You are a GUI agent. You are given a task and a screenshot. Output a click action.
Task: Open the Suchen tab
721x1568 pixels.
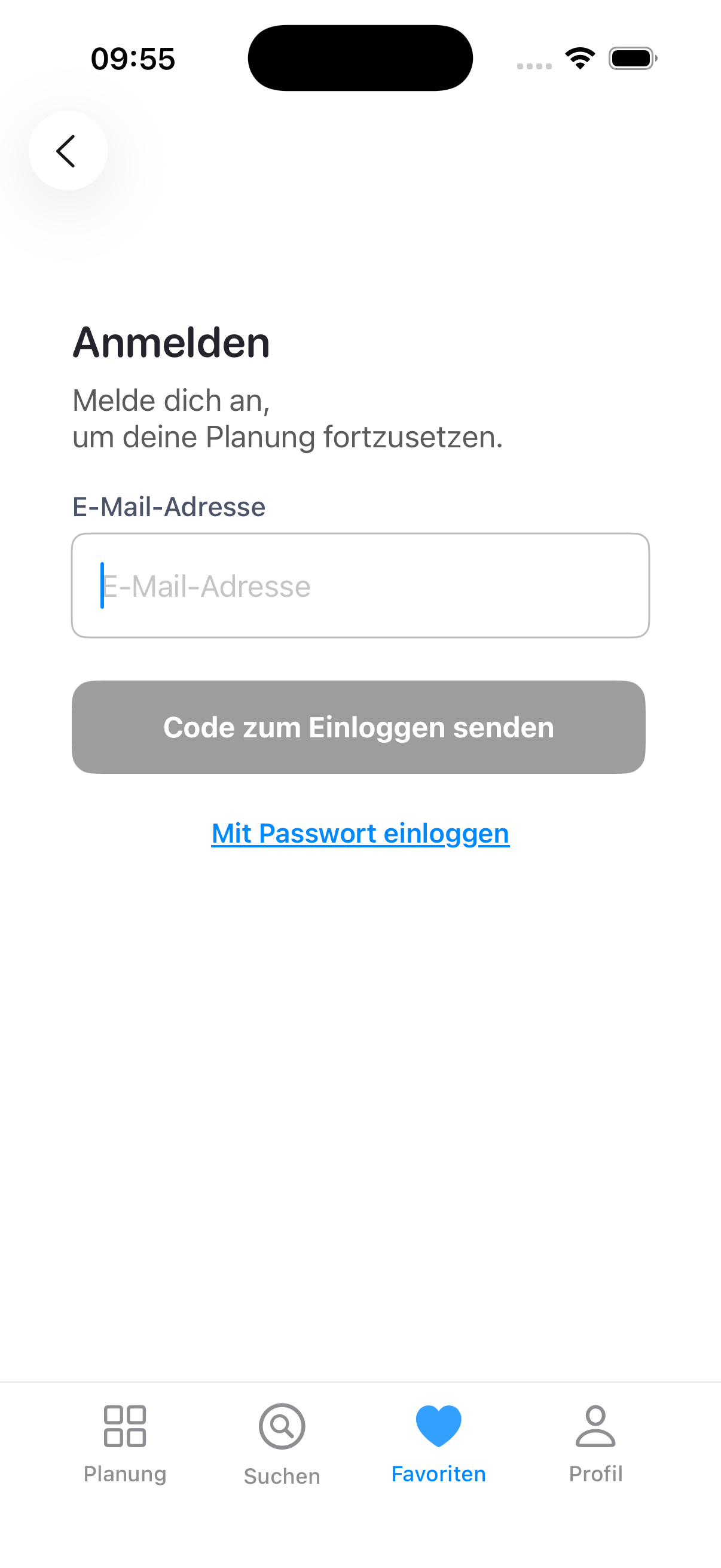(282, 1442)
